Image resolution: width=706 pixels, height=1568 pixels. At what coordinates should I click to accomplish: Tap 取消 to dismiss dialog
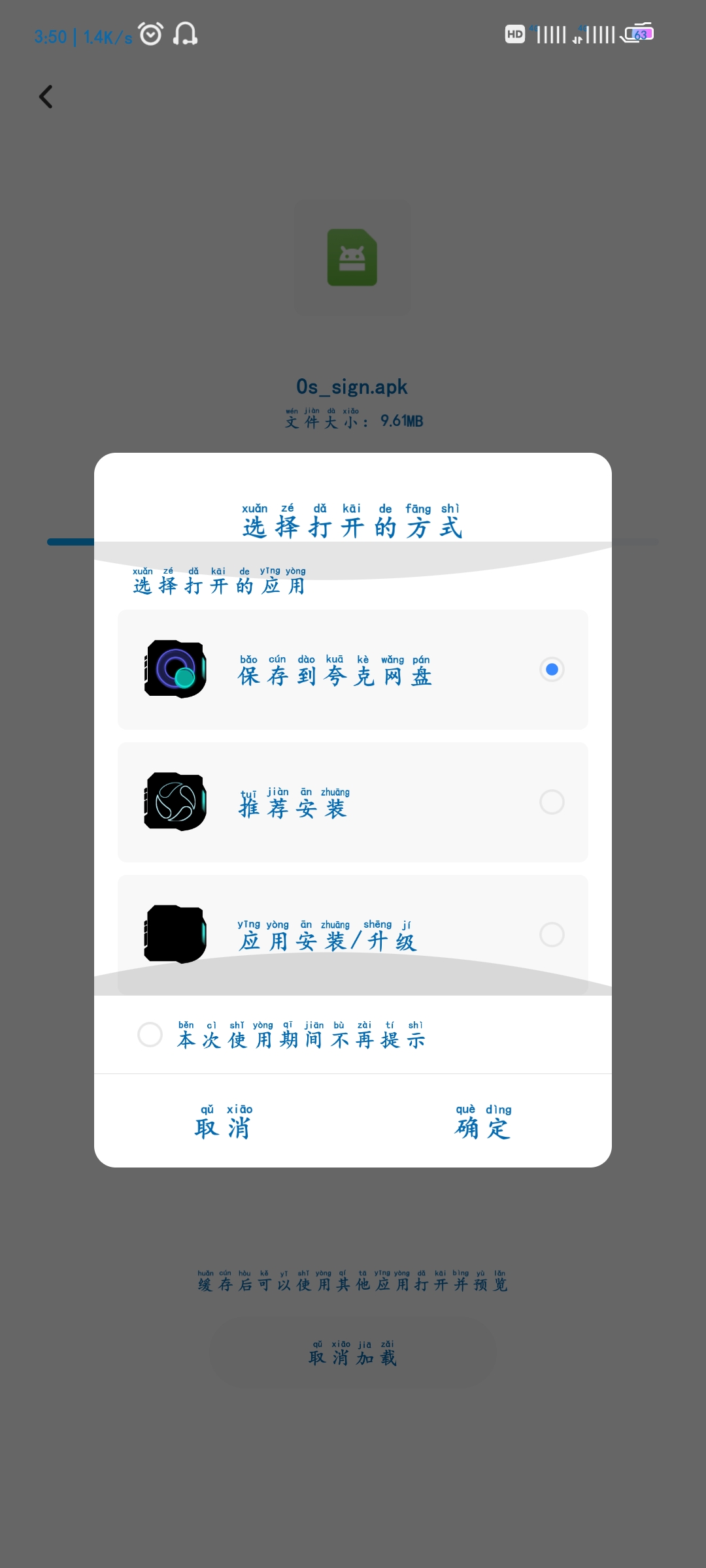tap(223, 1121)
